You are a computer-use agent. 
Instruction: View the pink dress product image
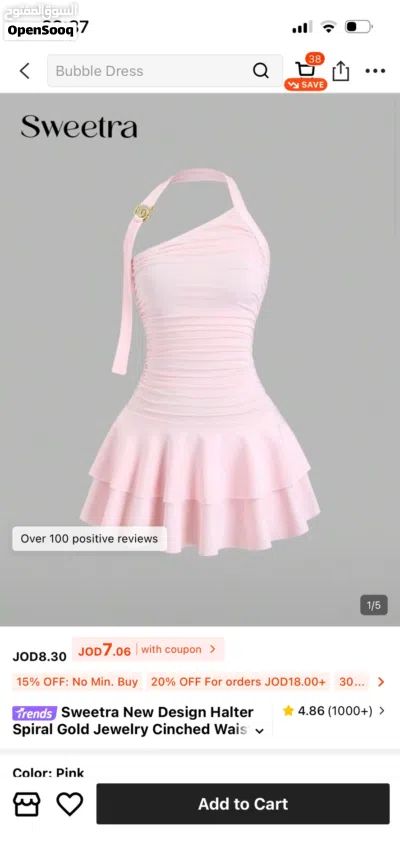(x=200, y=359)
